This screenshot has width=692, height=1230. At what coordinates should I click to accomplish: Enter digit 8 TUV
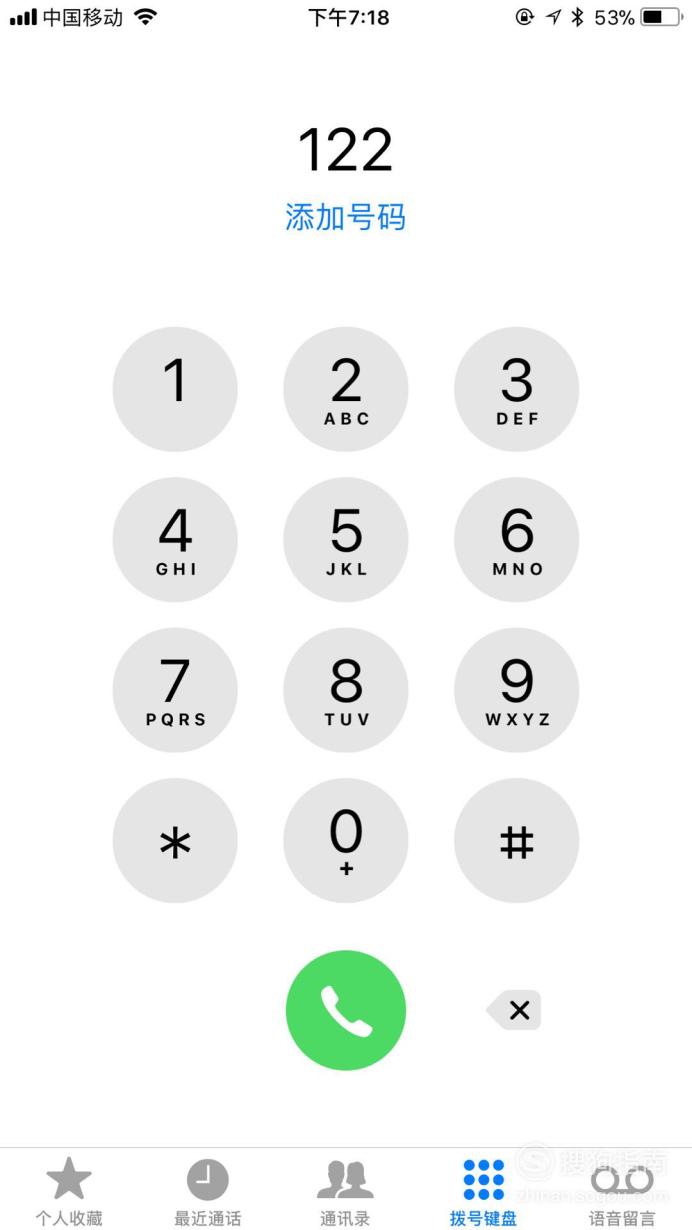[346, 690]
